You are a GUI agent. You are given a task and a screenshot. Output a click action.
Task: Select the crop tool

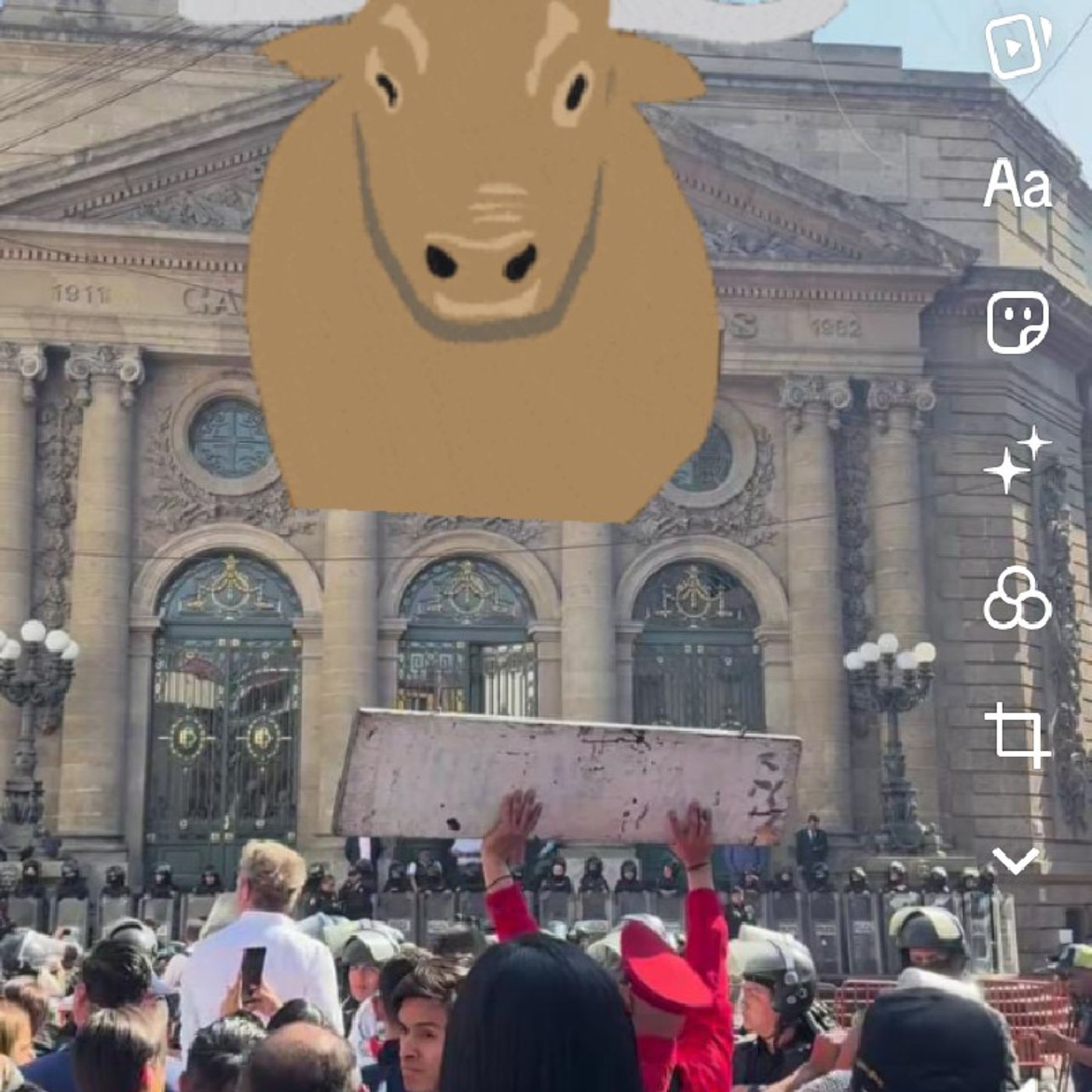(1017, 736)
